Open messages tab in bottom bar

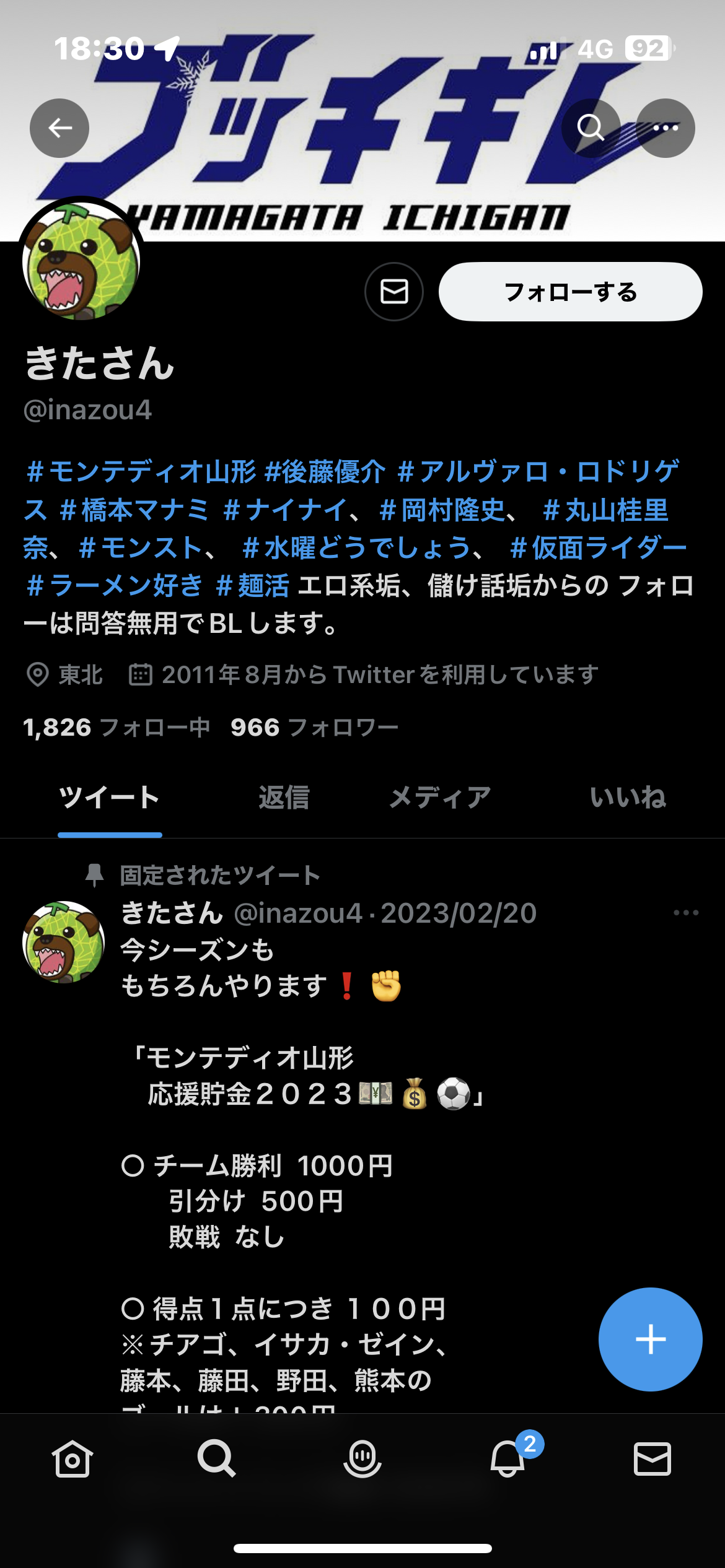(652, 1459)
